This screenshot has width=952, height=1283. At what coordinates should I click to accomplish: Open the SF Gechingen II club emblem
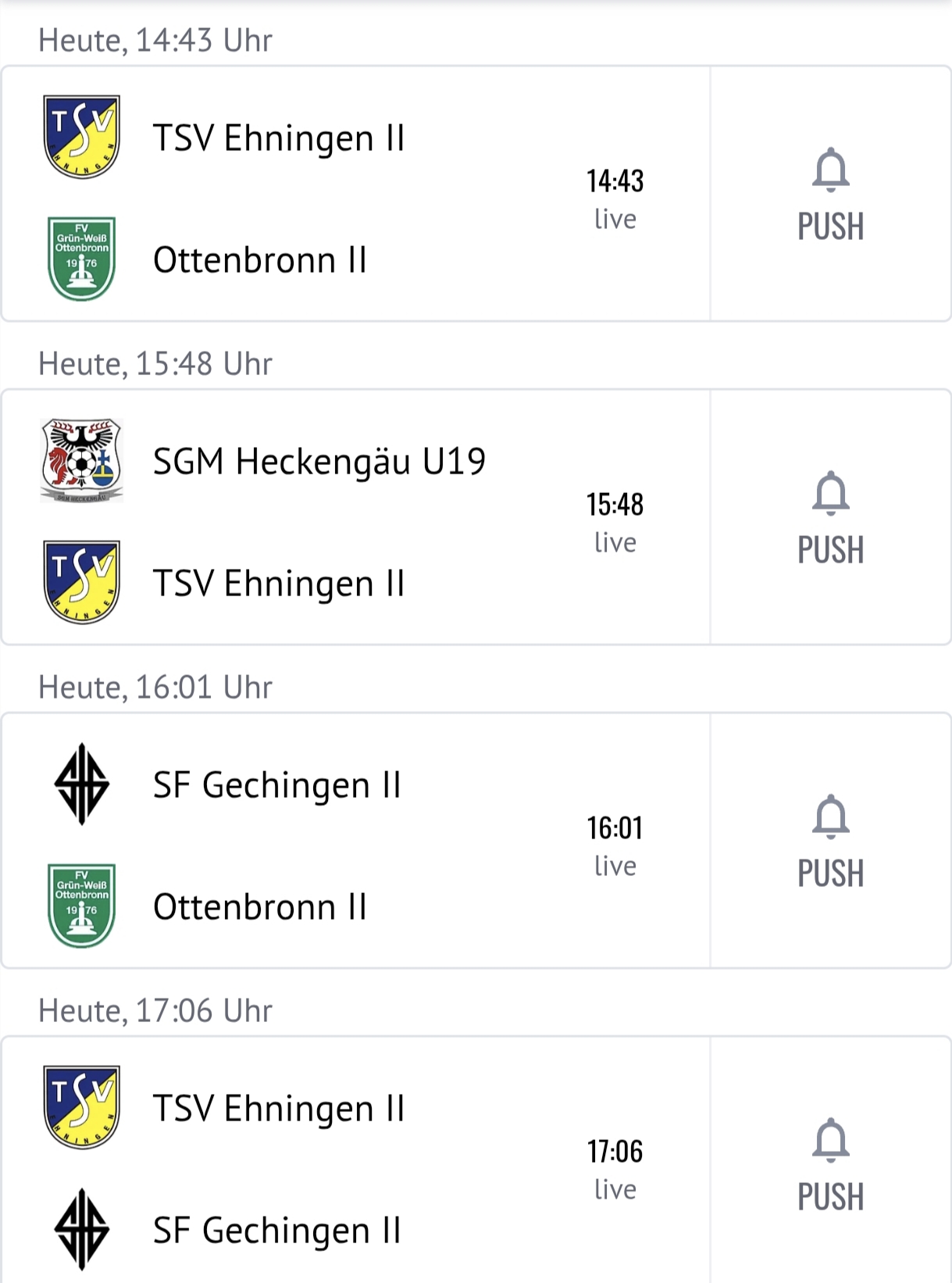(80, 782)
